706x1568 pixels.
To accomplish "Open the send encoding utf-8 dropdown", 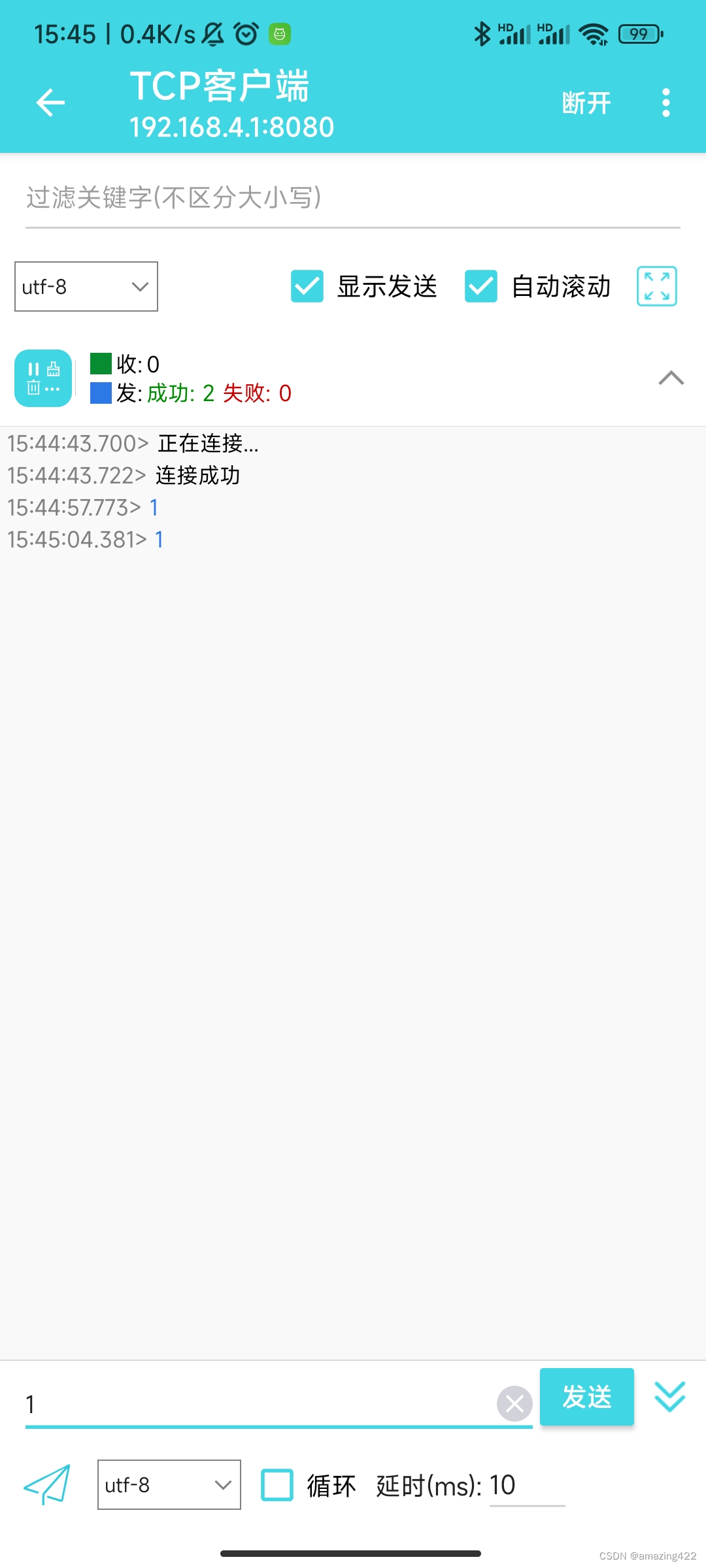I will [169, 1485].
